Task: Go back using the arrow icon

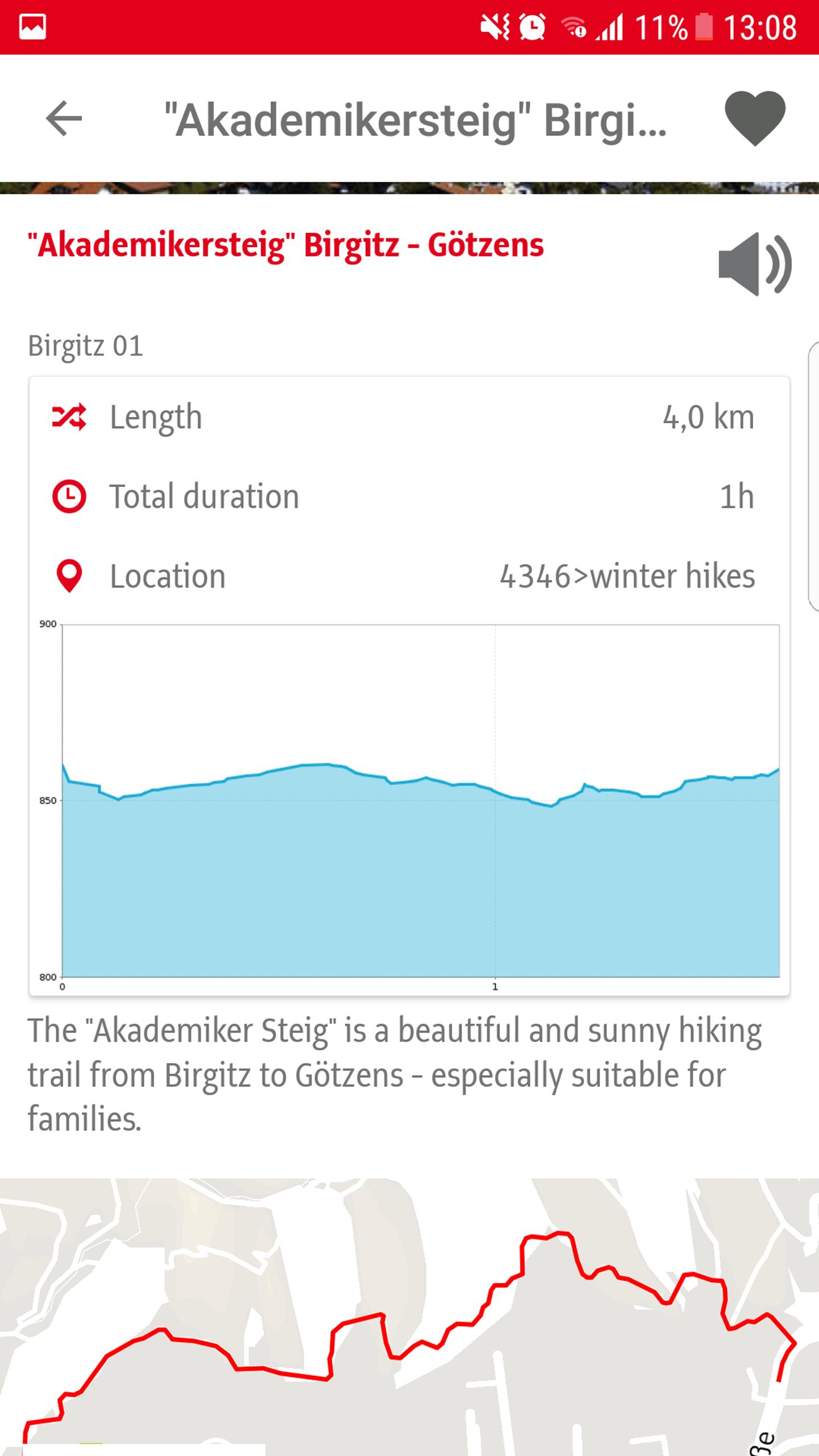Action: point(64,118)
